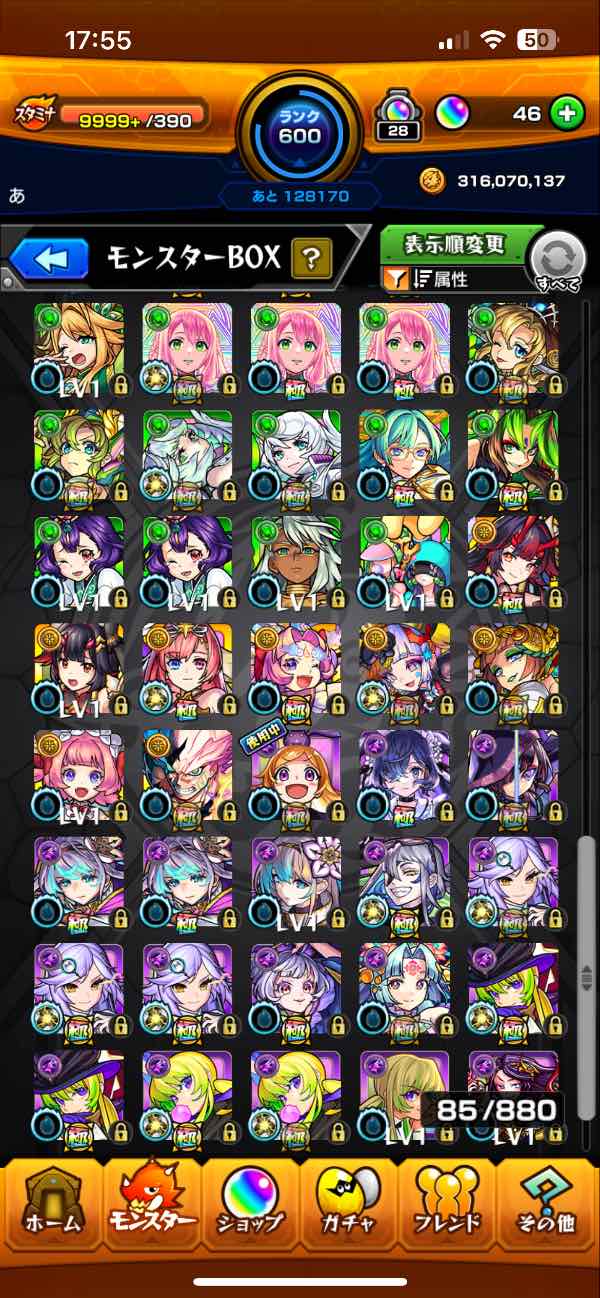Change display order with 表示順変更 button
Screen dimensions: 600x1298
coord(454,244)
